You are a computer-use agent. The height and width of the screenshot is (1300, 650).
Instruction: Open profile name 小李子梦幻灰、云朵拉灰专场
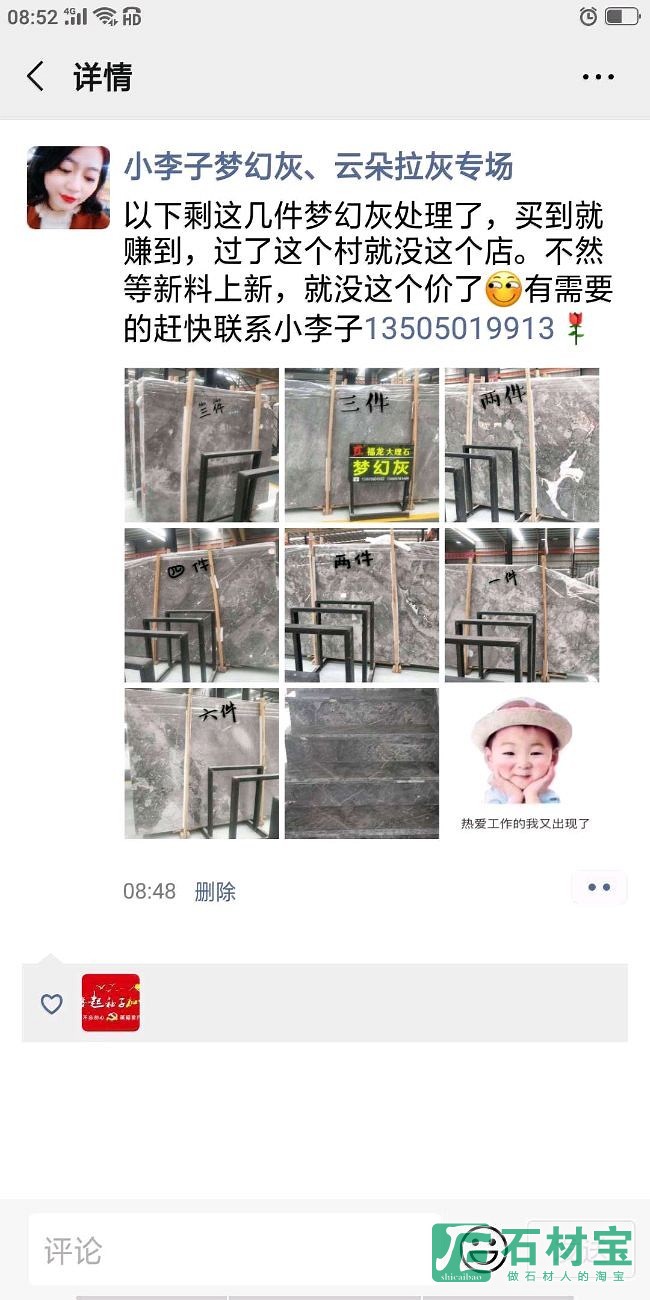point(318,167)
